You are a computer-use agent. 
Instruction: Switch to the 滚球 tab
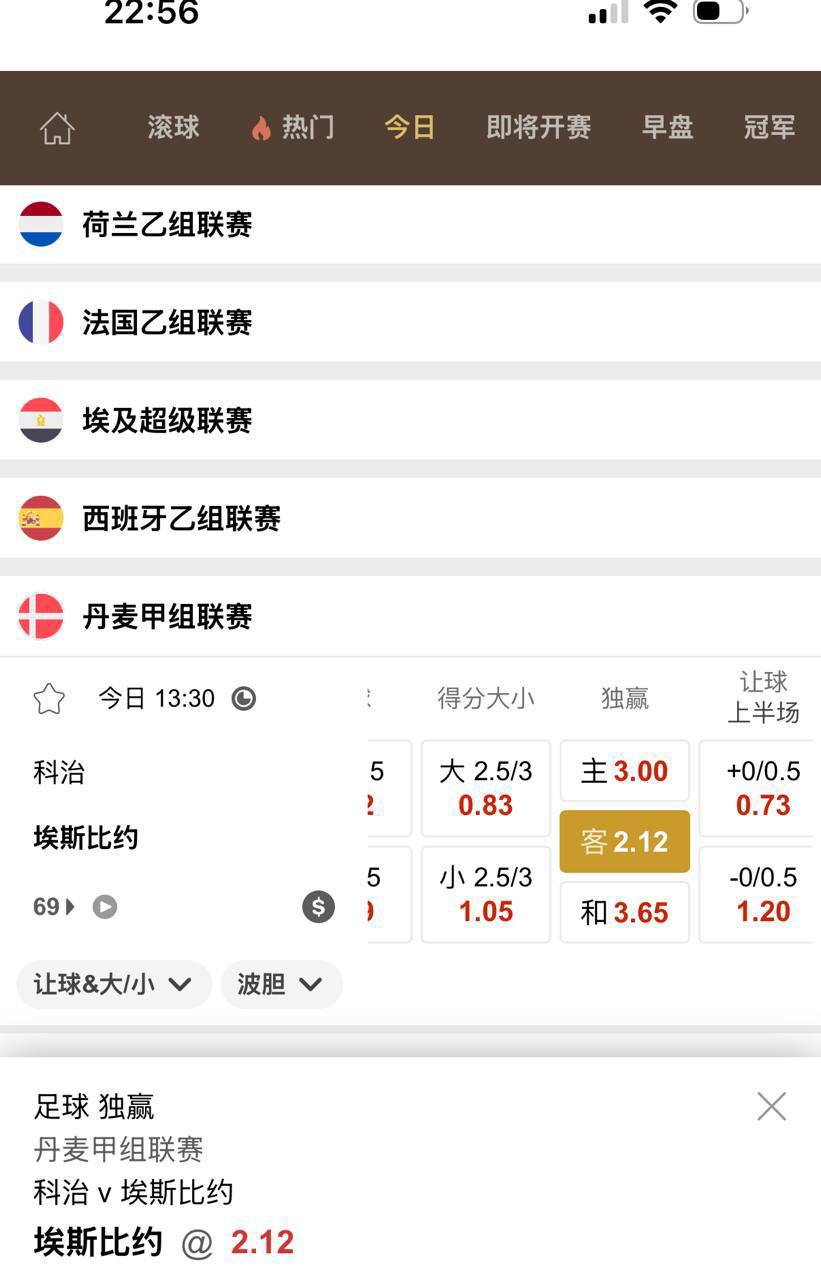tap(173, 127)
